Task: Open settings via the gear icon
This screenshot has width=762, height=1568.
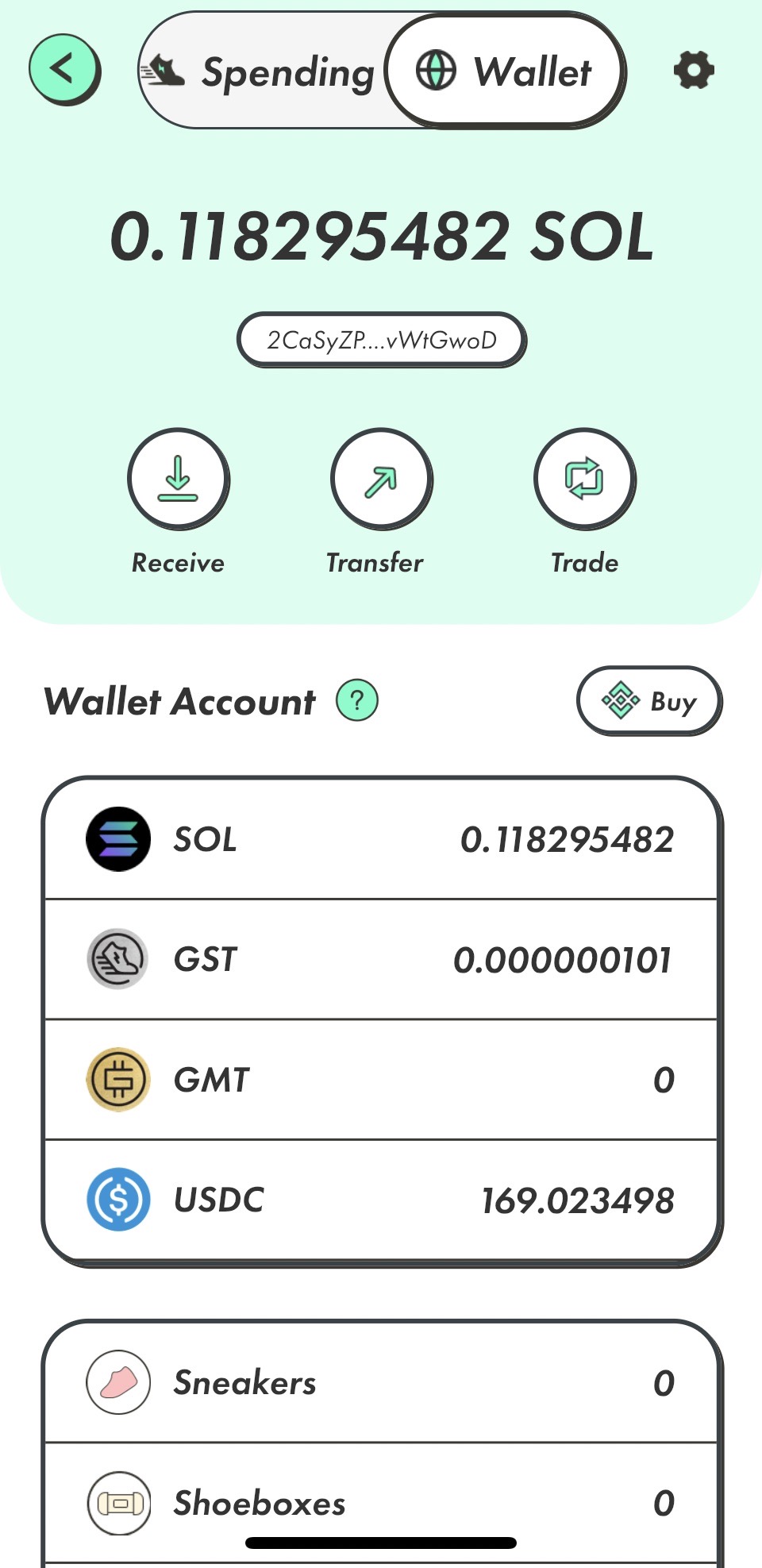Action: [694, 70]
